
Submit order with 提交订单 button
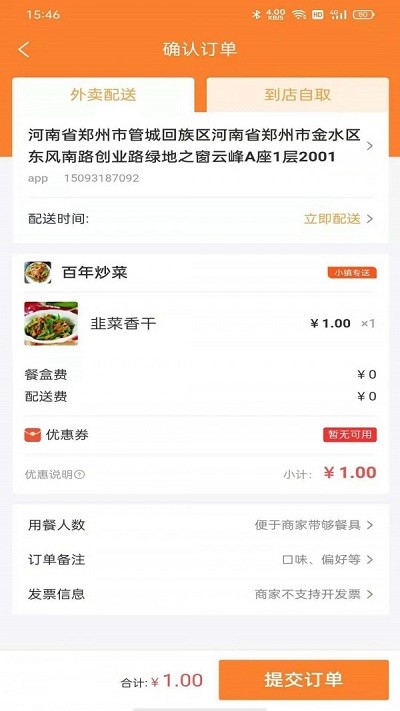pos(304,680)
